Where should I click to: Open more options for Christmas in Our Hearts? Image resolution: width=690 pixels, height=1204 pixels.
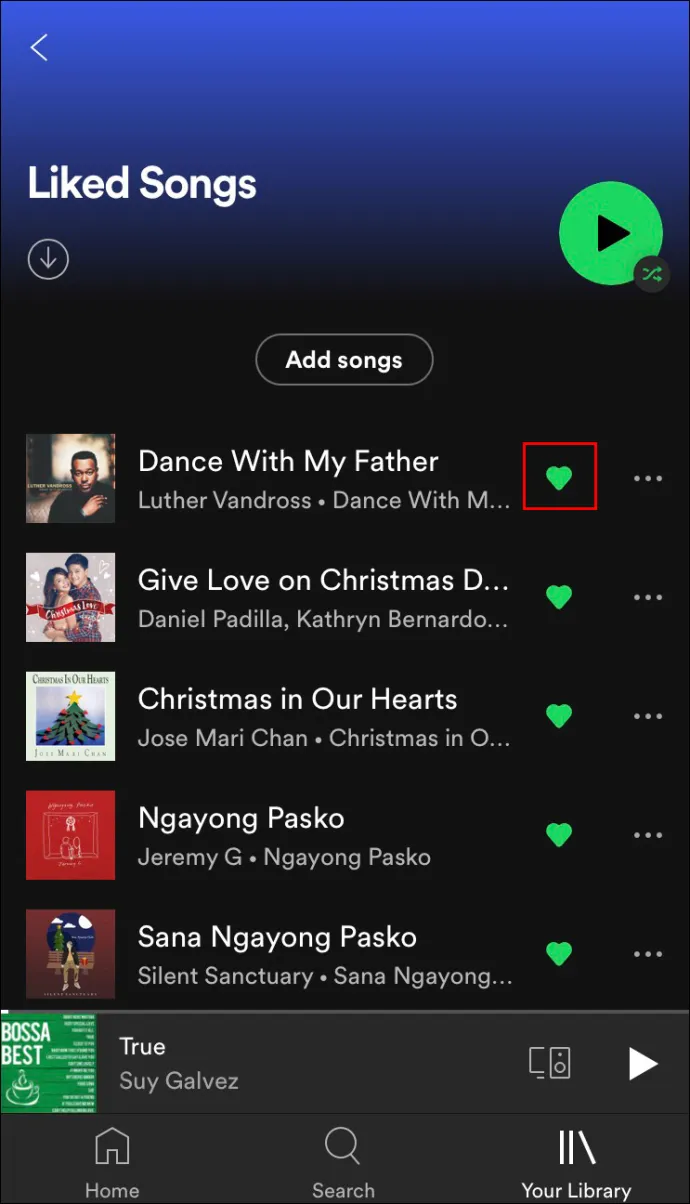click(x=648, y=716)
